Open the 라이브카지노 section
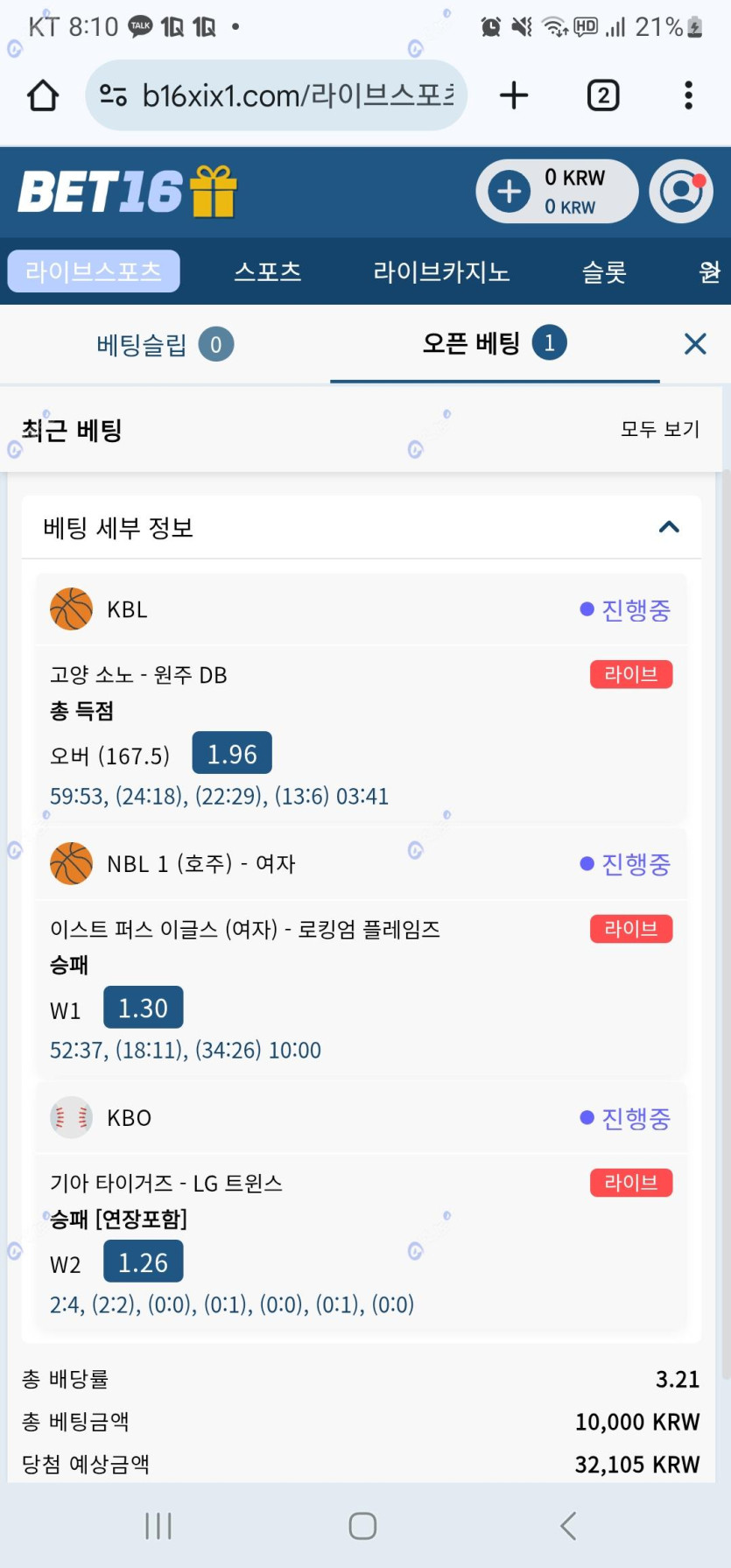Viewport: 731px width, 1568px height. click(x=441, y=271)
